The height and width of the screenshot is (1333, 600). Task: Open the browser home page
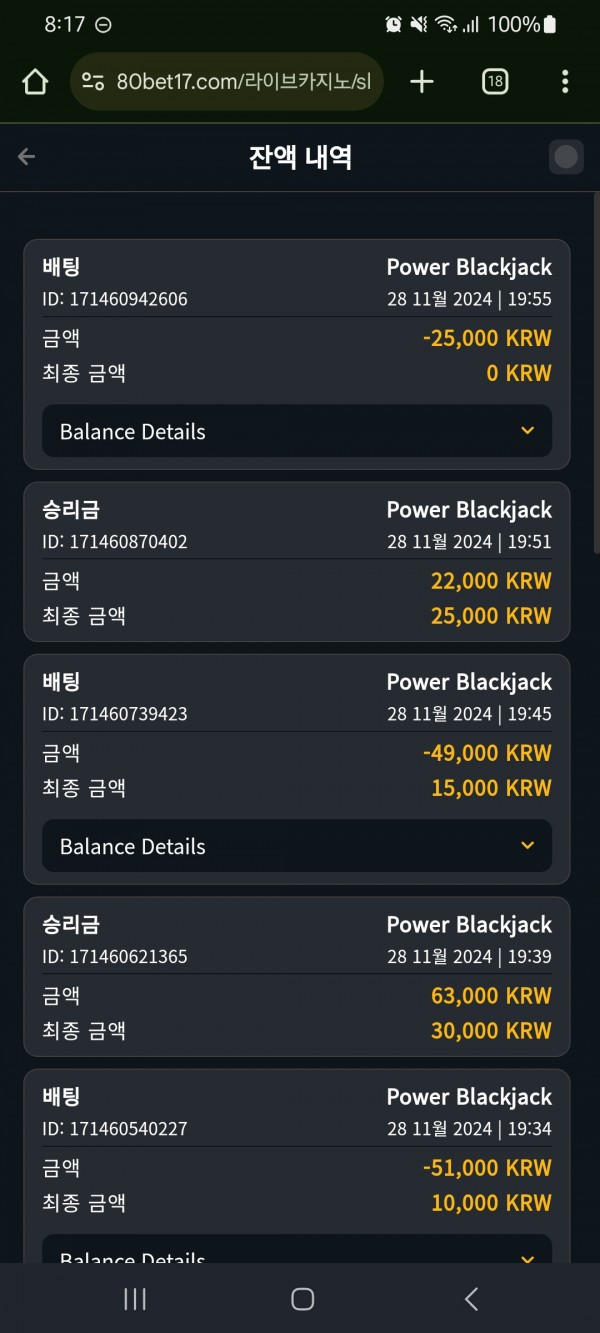(x=35, y=82)
